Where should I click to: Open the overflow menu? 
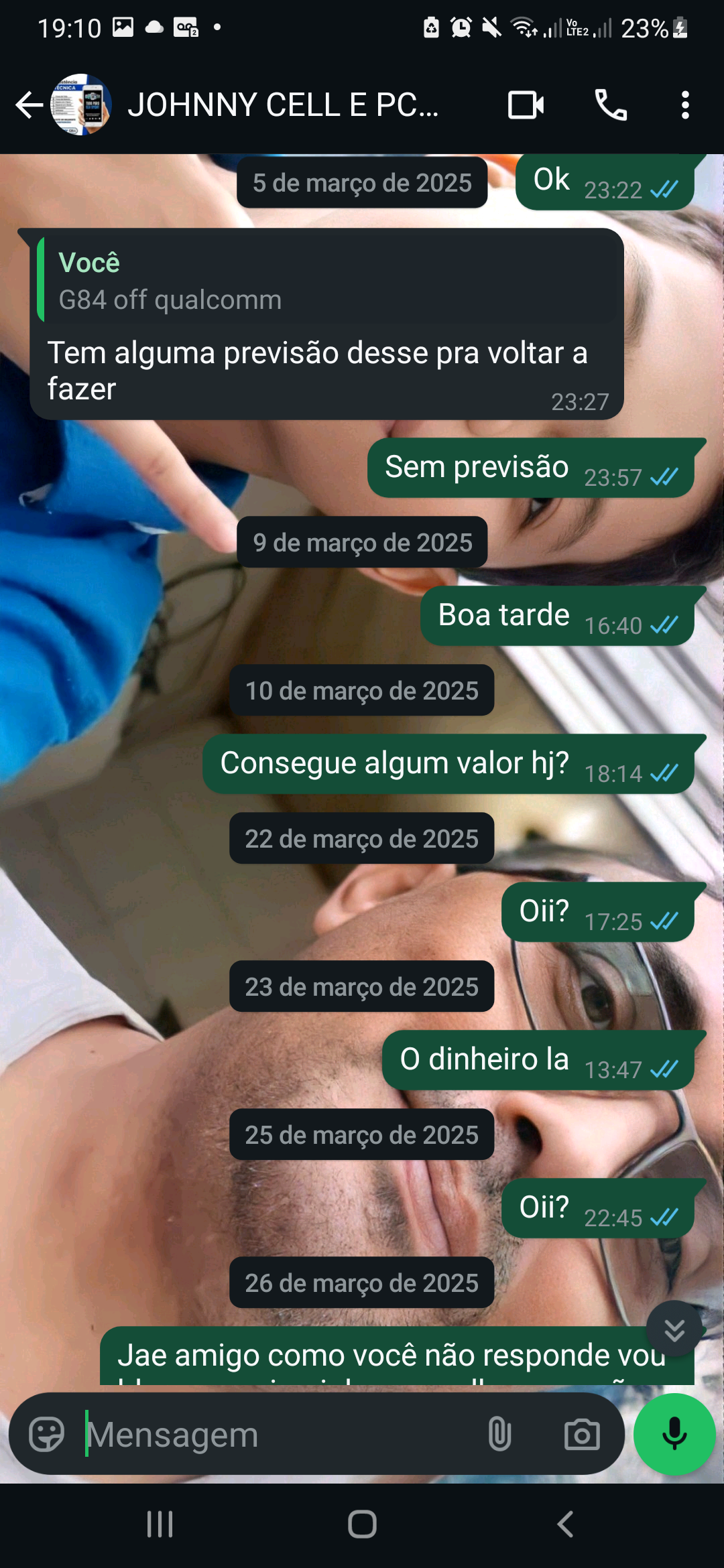tap(684, 105)
